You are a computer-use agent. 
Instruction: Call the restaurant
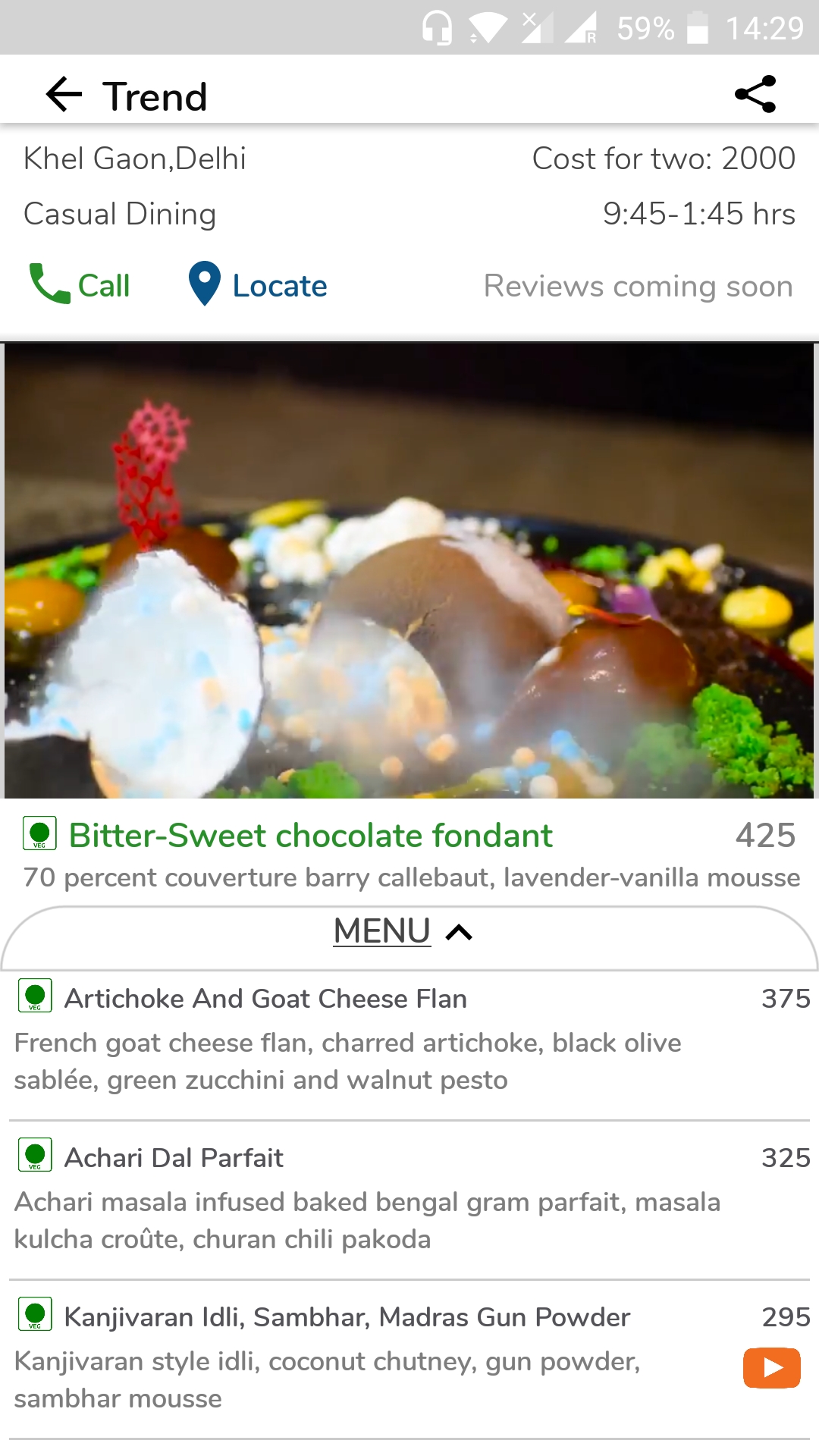tap(80, 285)
